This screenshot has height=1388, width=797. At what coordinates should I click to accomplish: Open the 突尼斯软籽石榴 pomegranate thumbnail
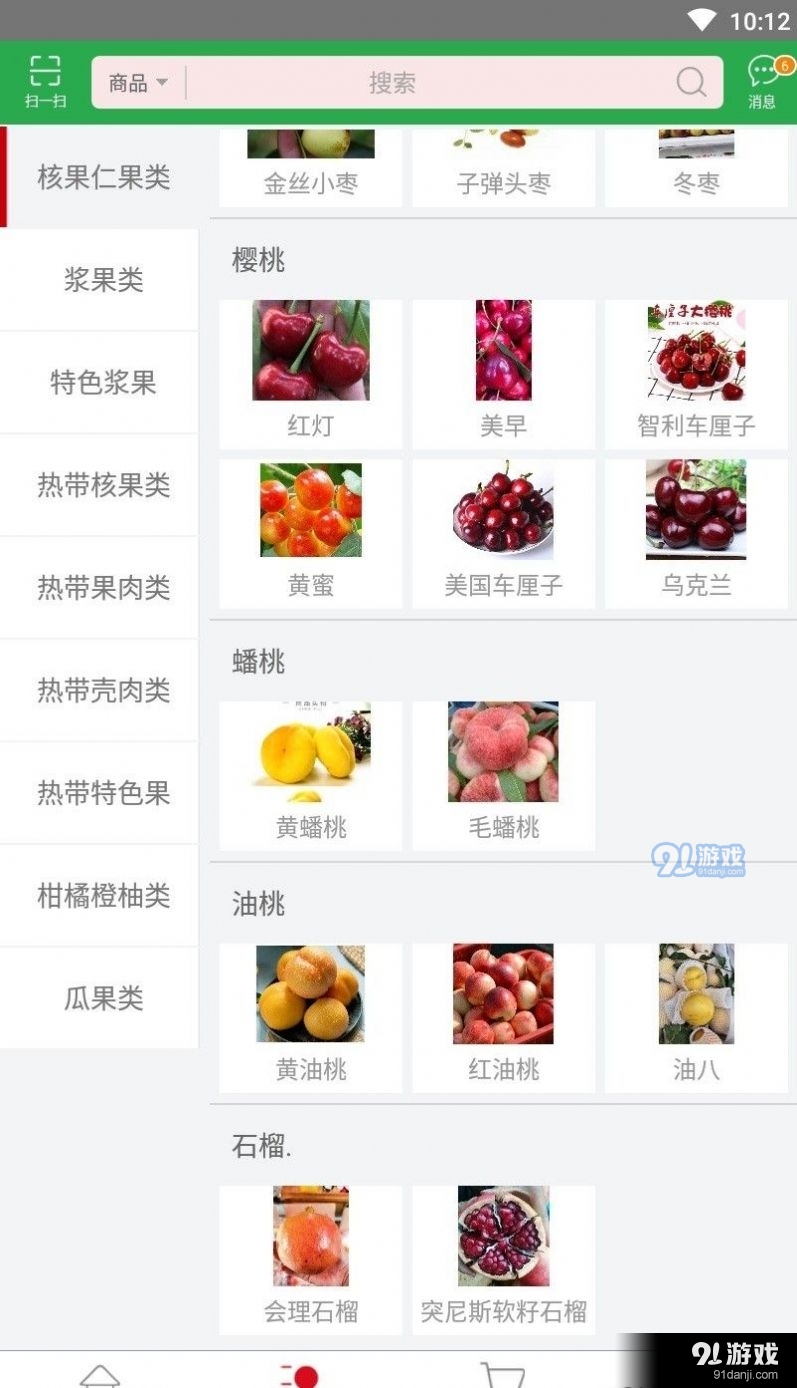tap(503, 1237)
